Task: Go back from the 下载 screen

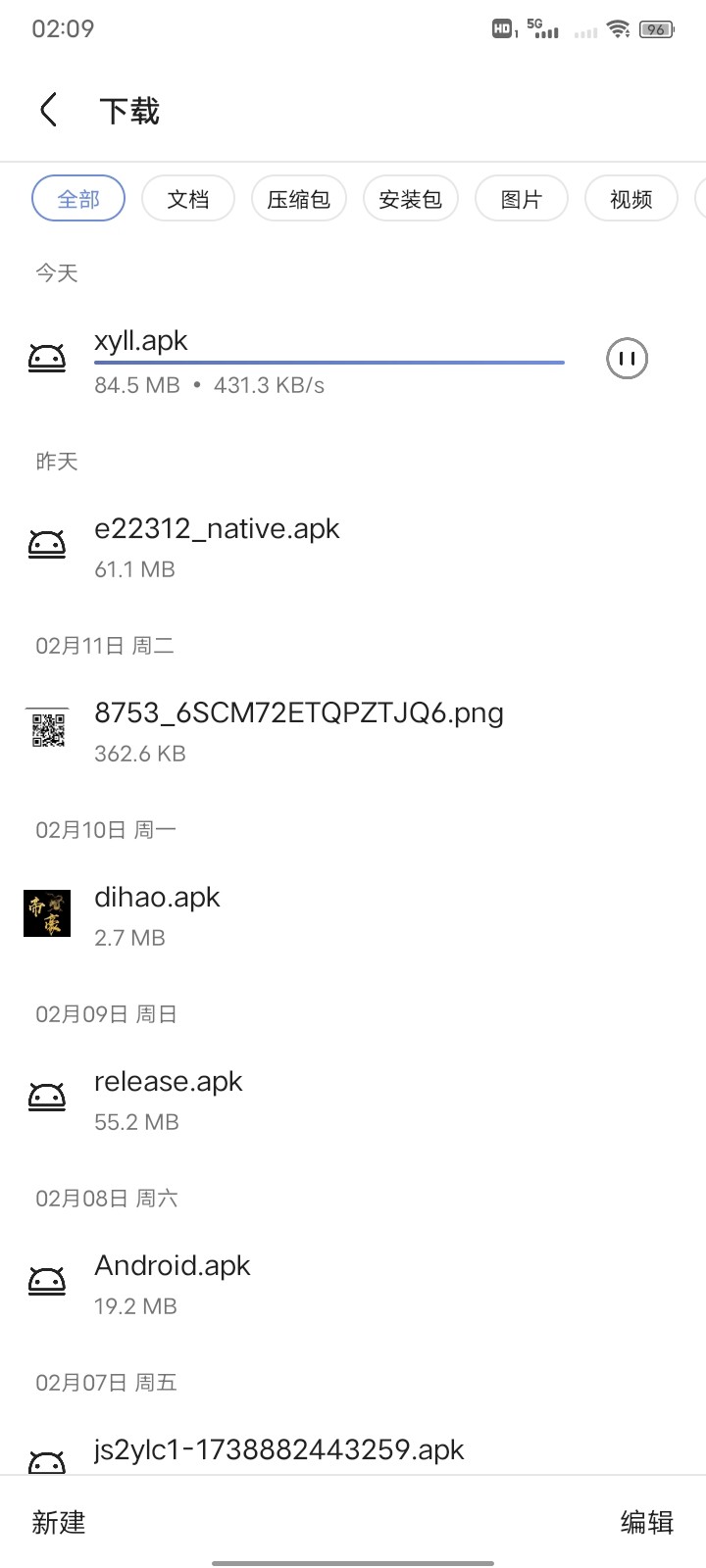Action: [x=48, y=110]
